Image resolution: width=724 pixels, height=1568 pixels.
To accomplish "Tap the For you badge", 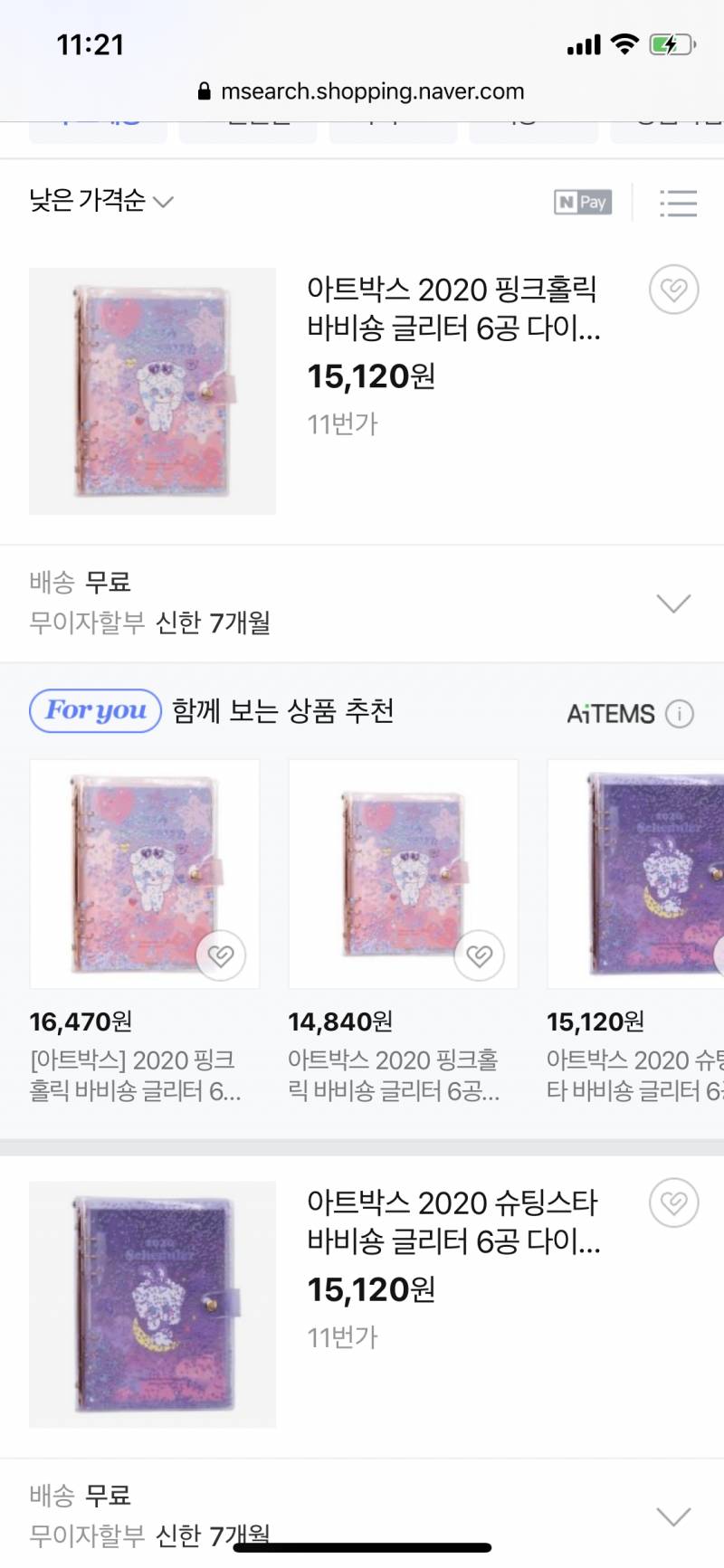I will pos(94,711).
